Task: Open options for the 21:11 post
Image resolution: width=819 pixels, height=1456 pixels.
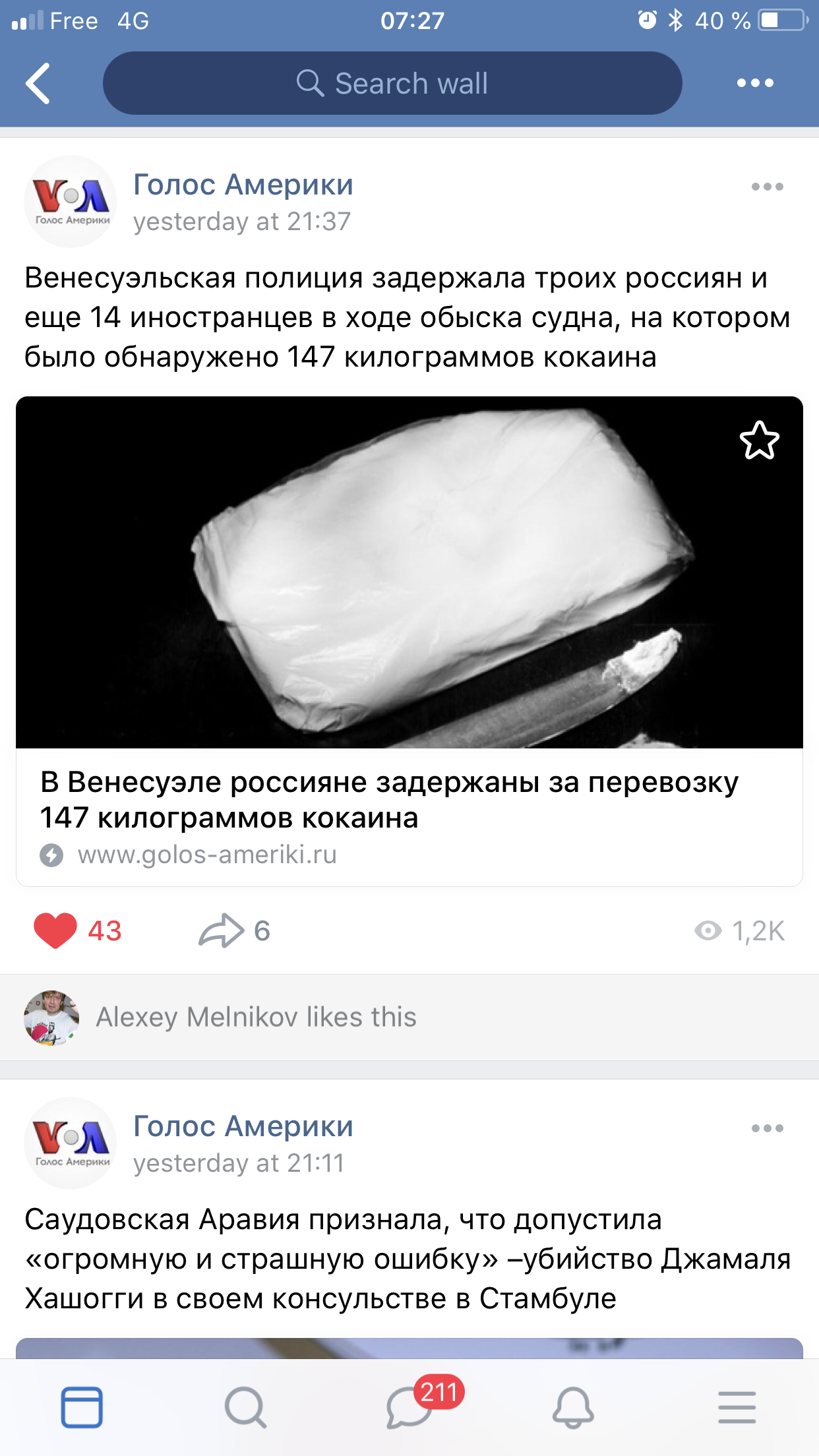Action: point(767,1128)
